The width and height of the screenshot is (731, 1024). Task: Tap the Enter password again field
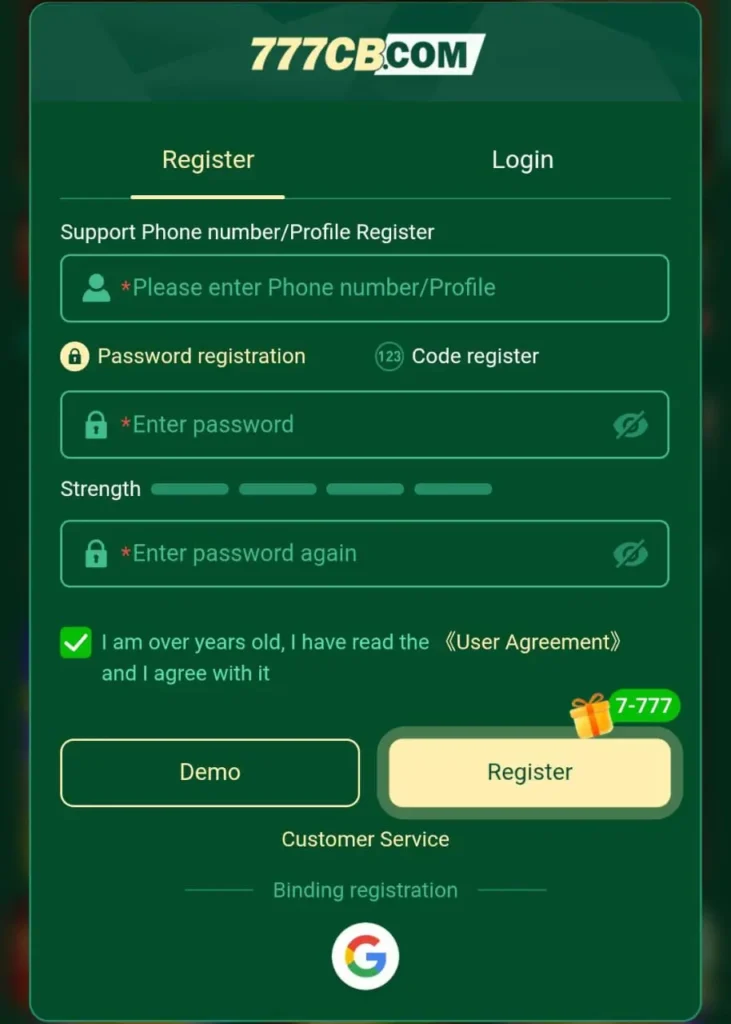tap(350, 554)
